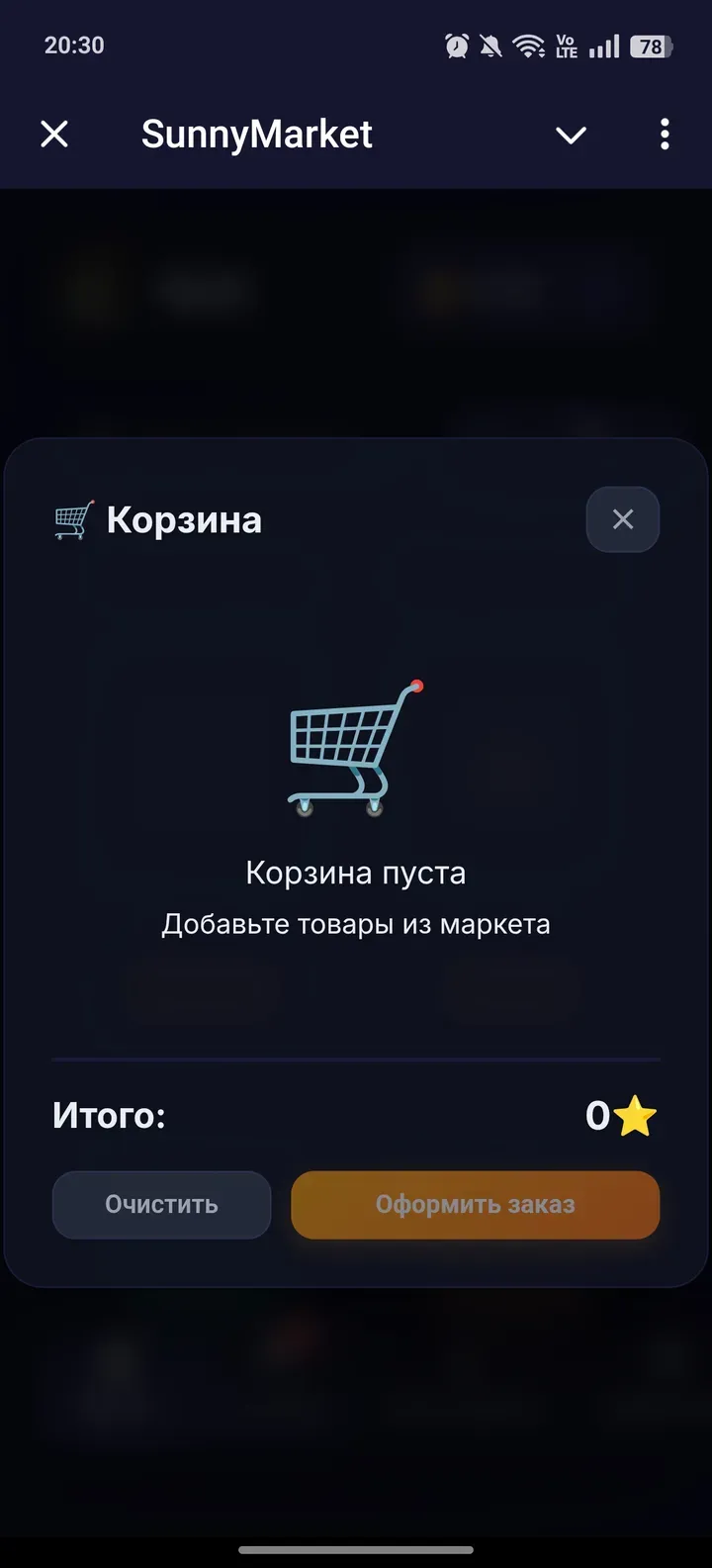
Task: Tap the VoLTE indicator in the status bar
Action: coord(565,45)
